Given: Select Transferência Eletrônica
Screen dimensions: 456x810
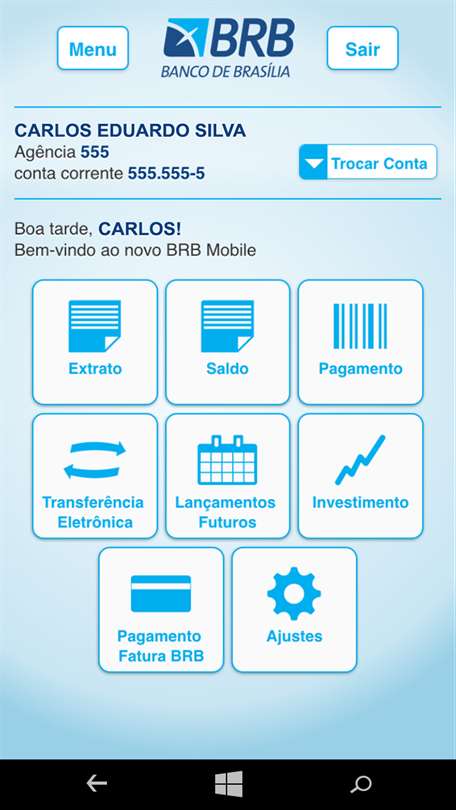Looking at the screenshot, I should pyautogui.click(x=95, y=476).
